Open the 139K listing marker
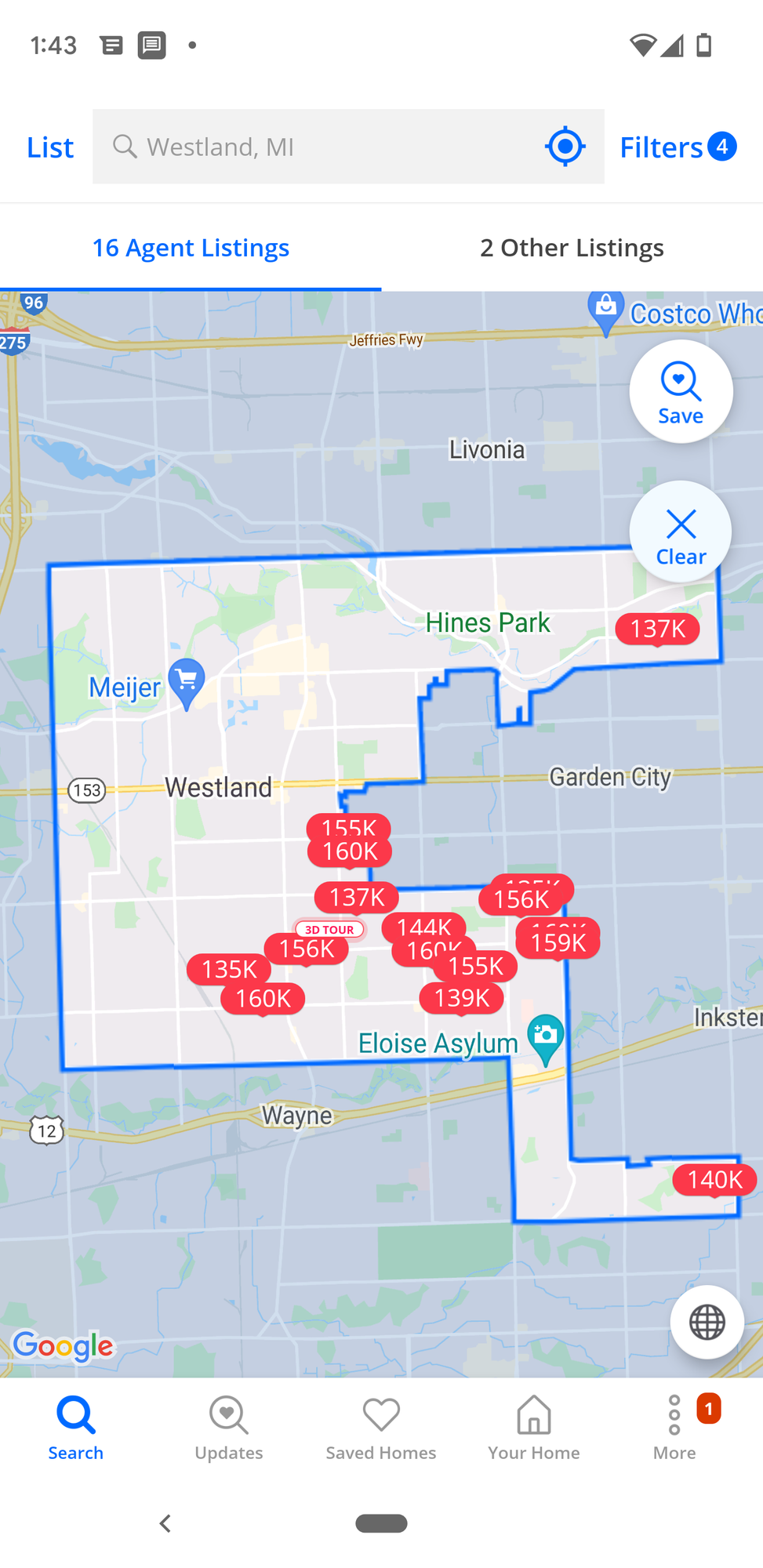Screen dimensions: 763x1568 pos(461,998)
